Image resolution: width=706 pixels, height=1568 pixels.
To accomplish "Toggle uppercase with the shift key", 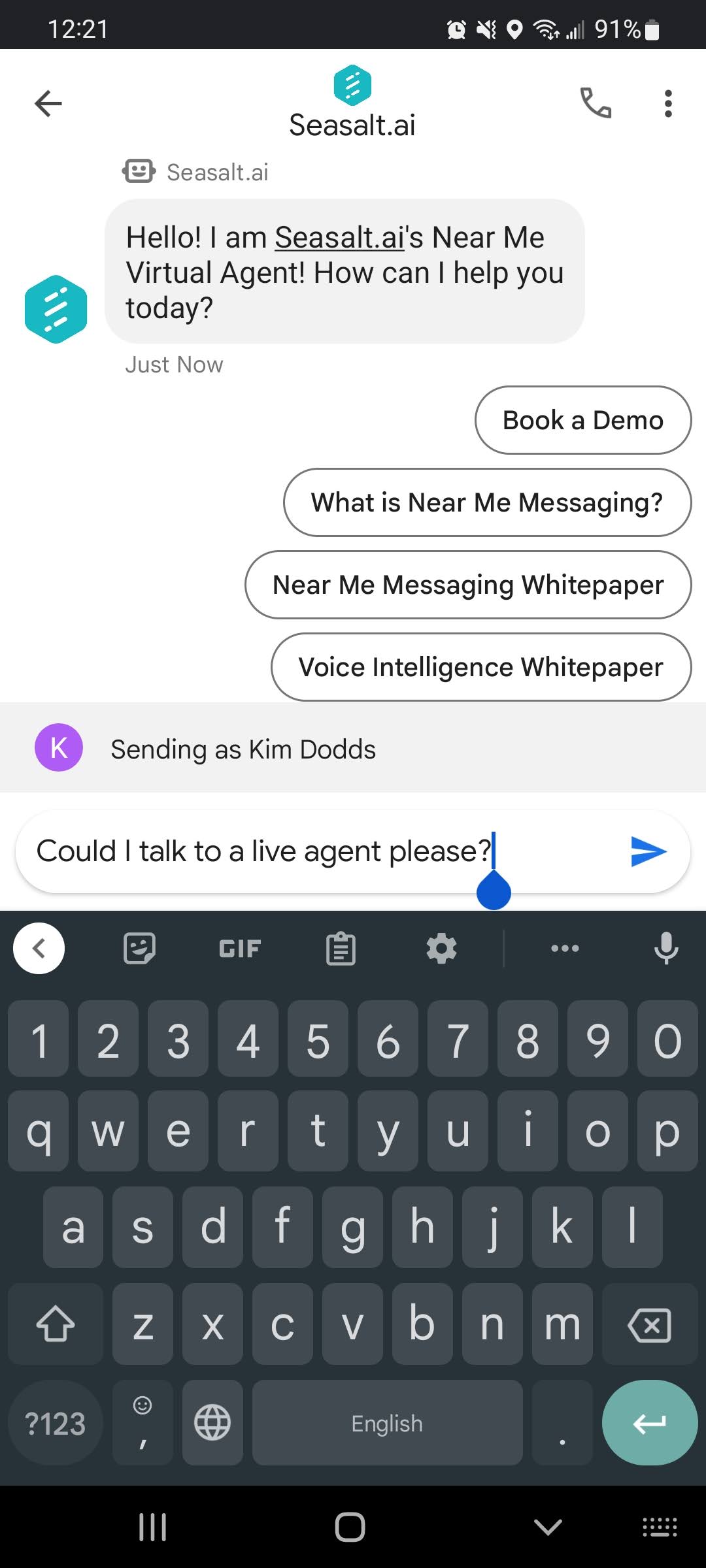I will (x=55, y=1324).
